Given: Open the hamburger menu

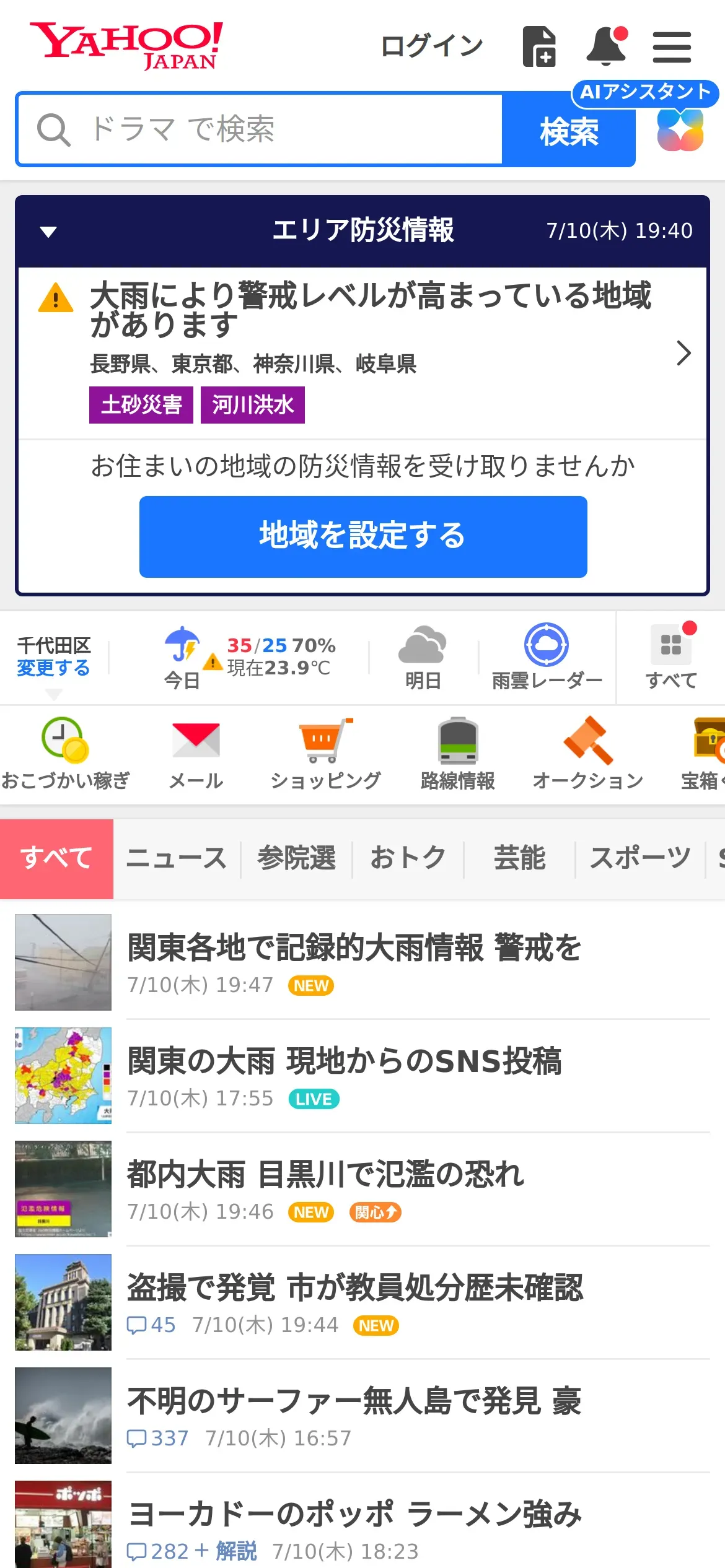Looking at the screenshot, I should pos(671,47).
